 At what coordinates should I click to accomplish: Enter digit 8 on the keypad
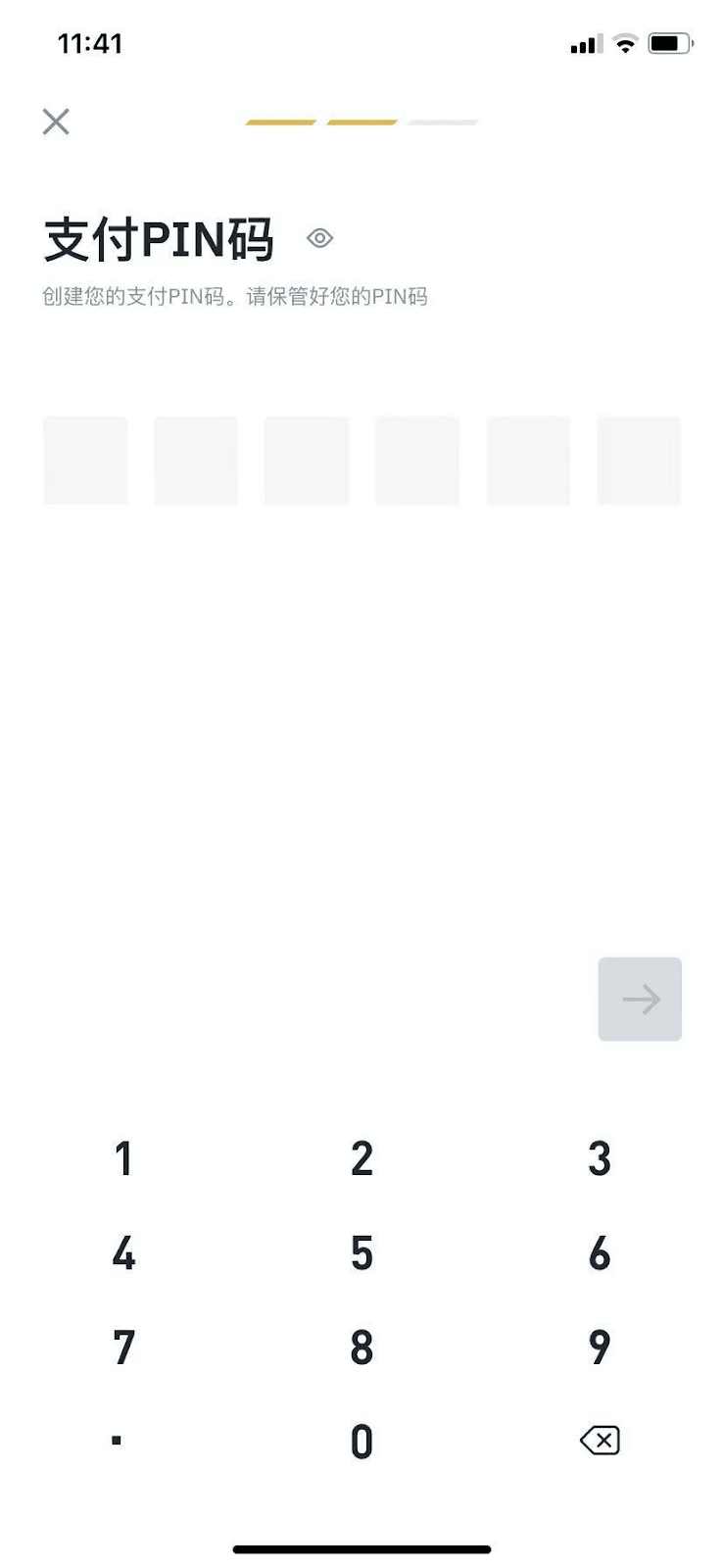[x=362, y=1347]
